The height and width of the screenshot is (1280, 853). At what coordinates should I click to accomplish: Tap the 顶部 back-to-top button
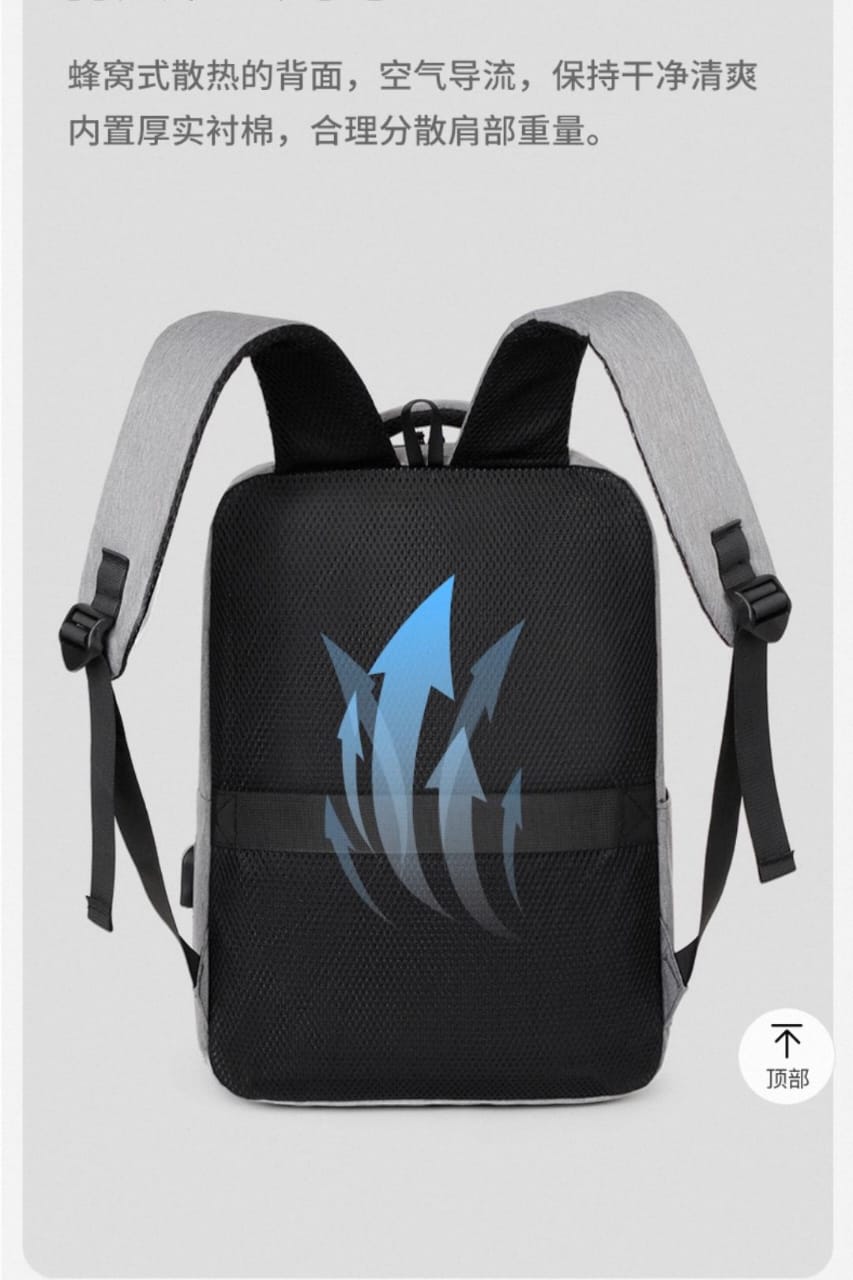point(786,1056)
